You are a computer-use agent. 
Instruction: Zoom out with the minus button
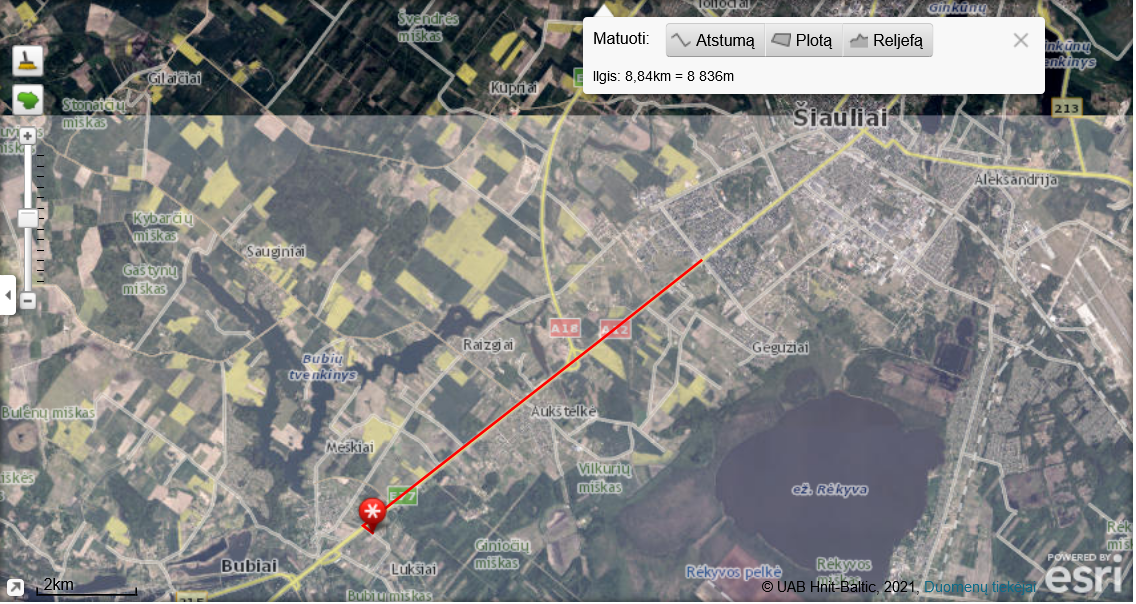tap(28, 300)
